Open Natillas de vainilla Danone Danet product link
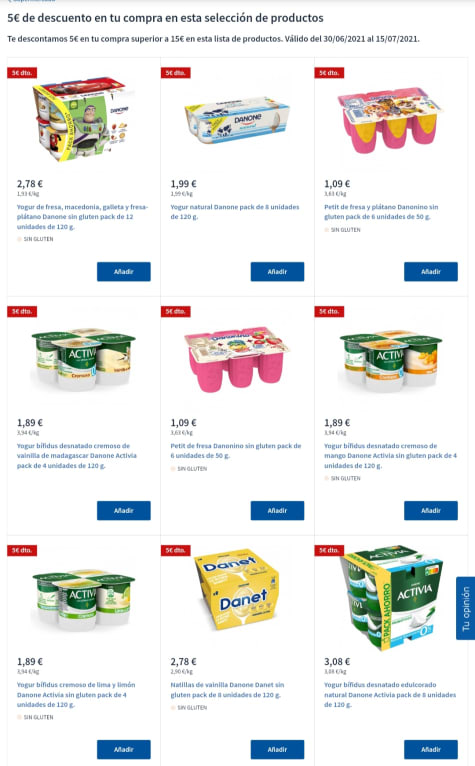 (x=227, y=690)
